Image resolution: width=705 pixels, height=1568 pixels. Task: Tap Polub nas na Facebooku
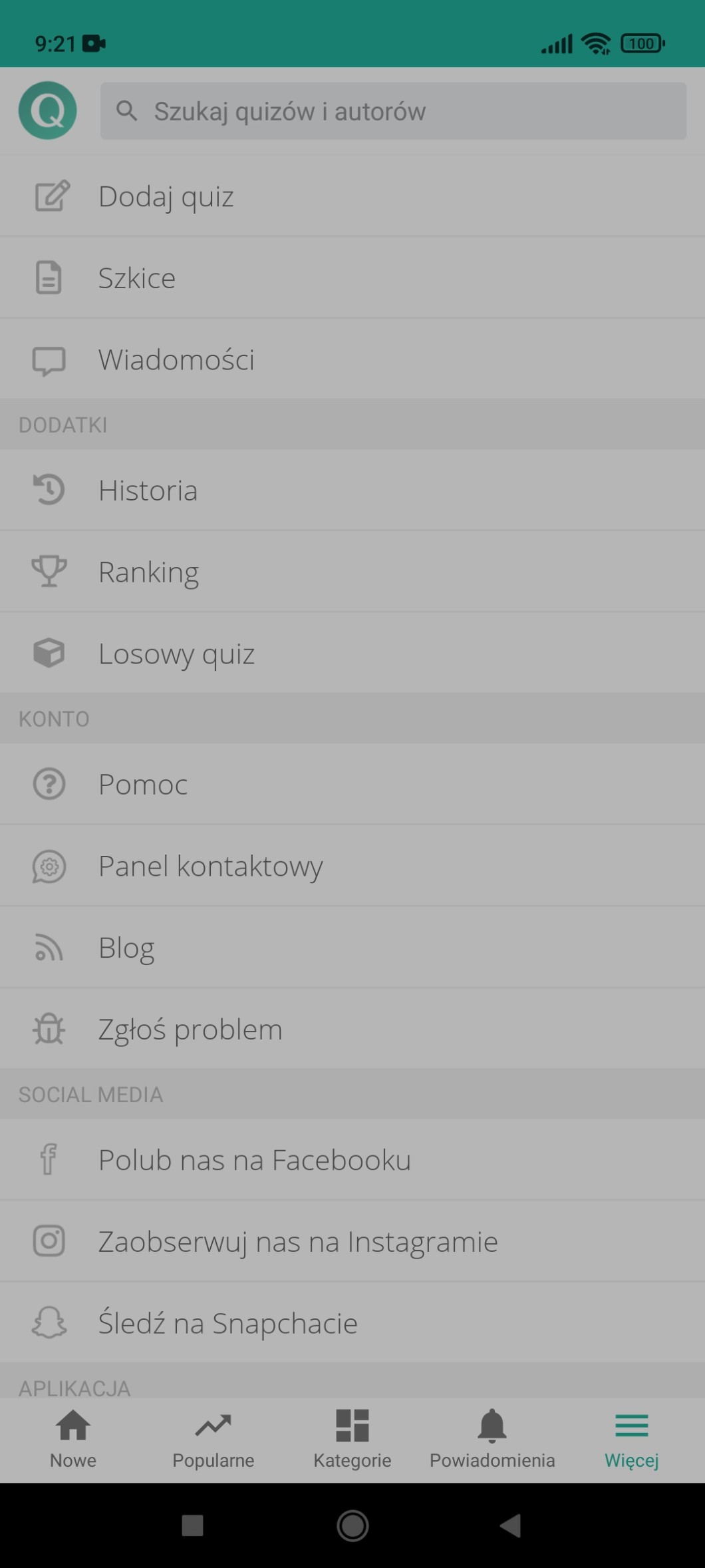tap(254, 1160)
